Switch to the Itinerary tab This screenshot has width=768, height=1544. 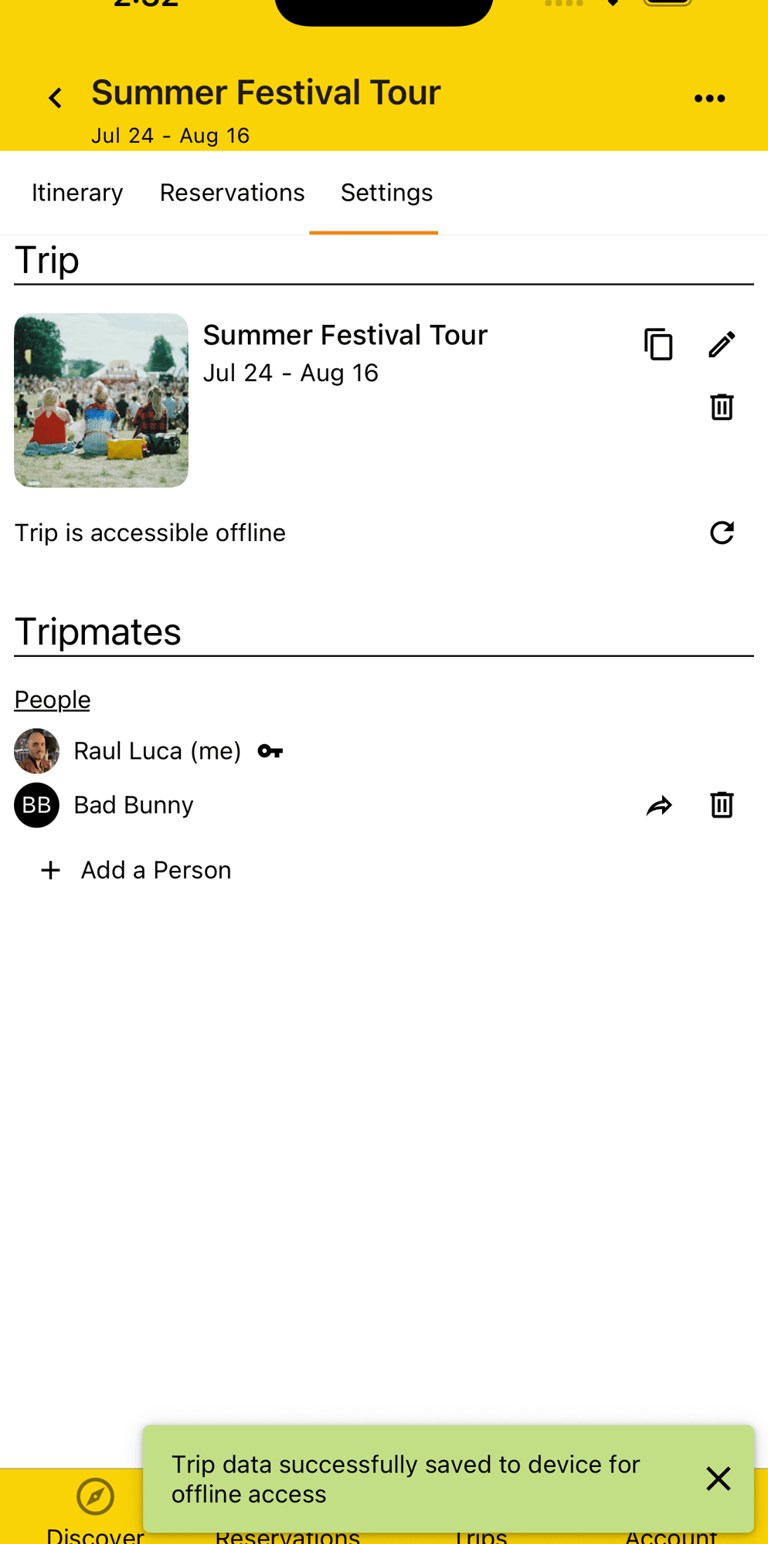click(x=77, y=192)
